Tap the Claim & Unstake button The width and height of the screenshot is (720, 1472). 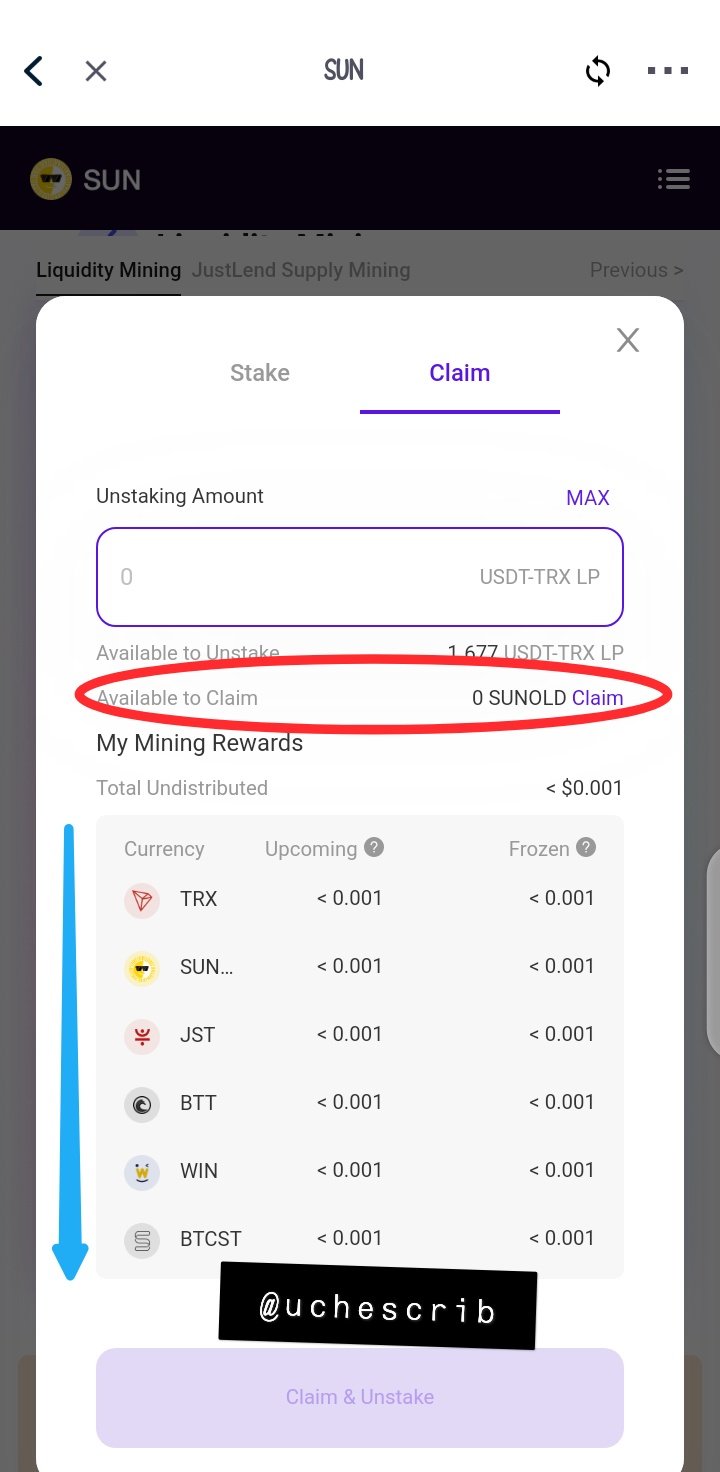(x=360, y=1397)
